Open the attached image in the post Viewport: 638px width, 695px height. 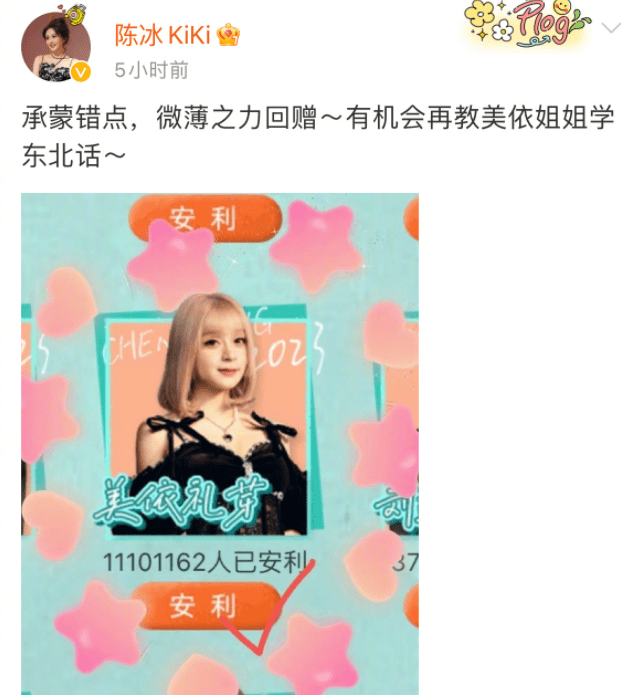tap(220, 440)
